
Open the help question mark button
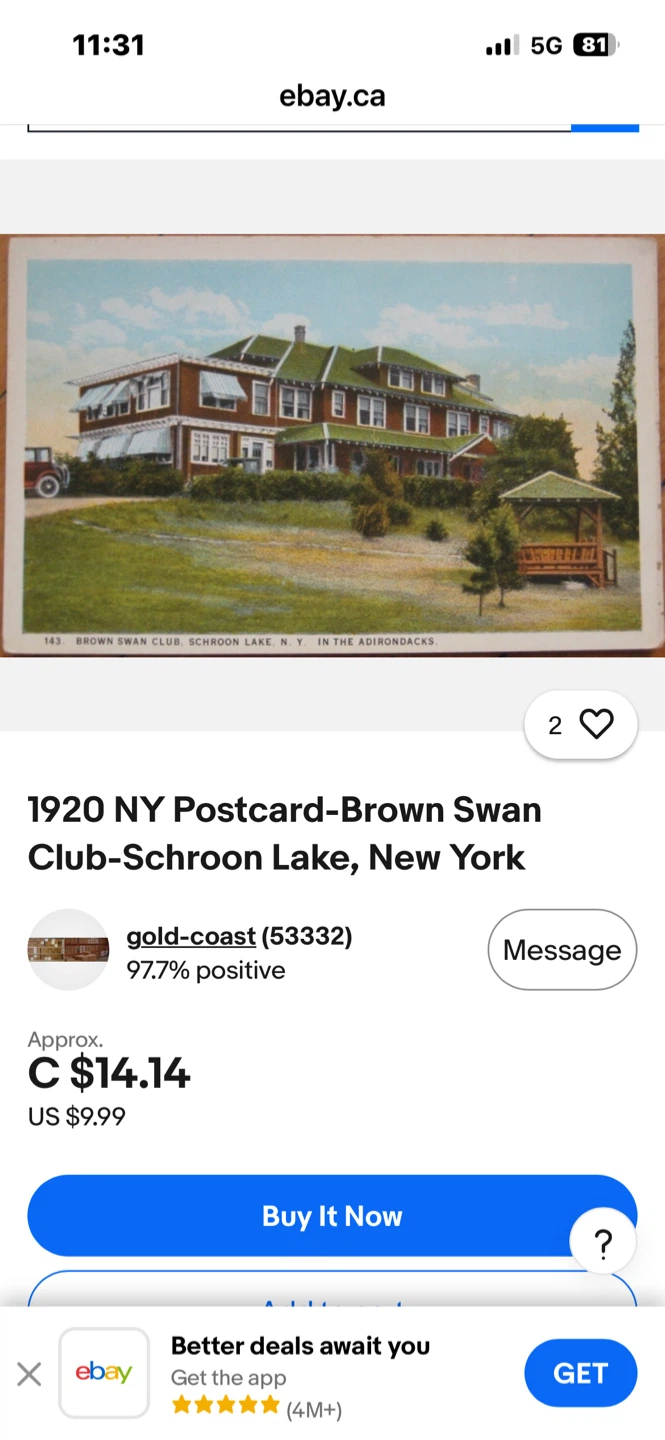click(603, 1243)
